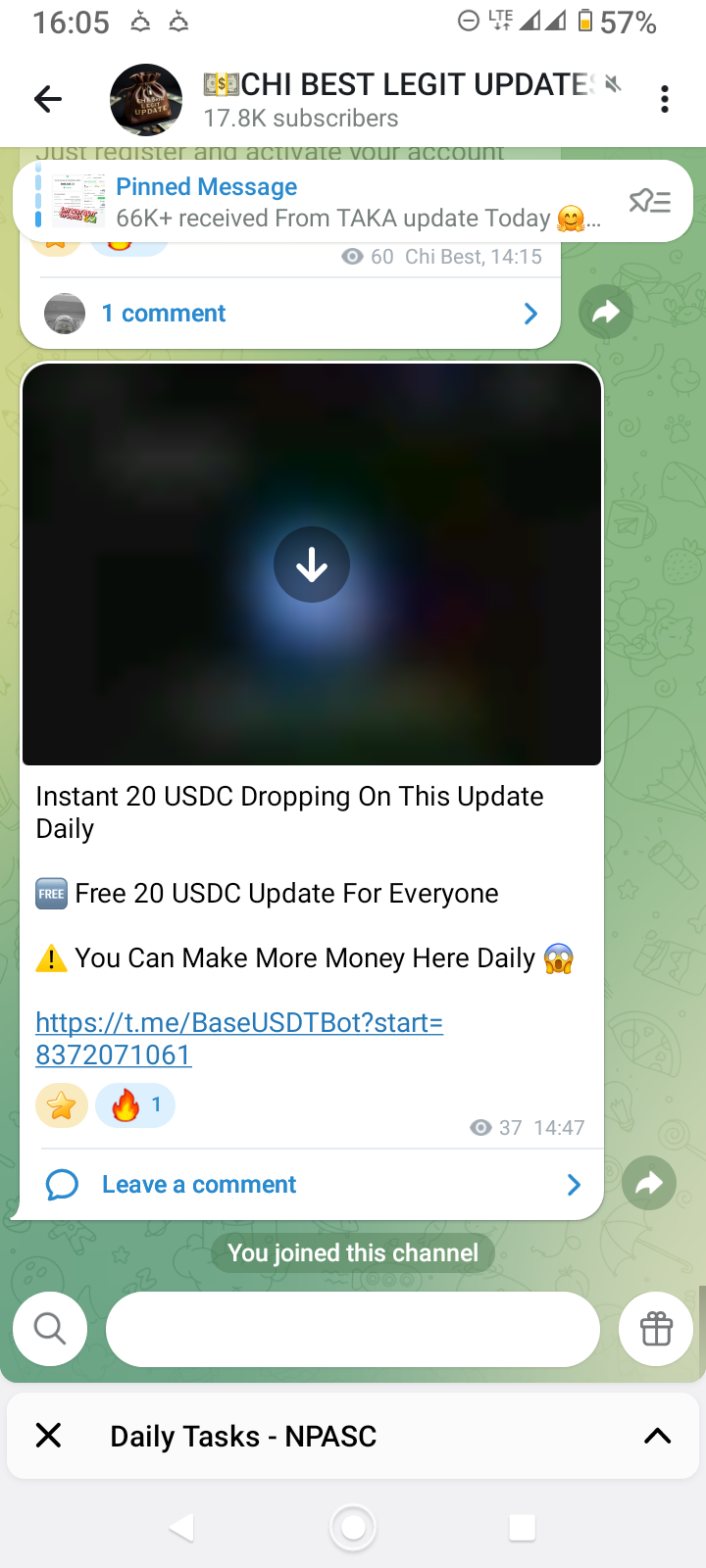The height and width of the screenshot is (1568, 706).
Task: Tap the wide bottom channel bar
Action: click(x=352, y=1329)
